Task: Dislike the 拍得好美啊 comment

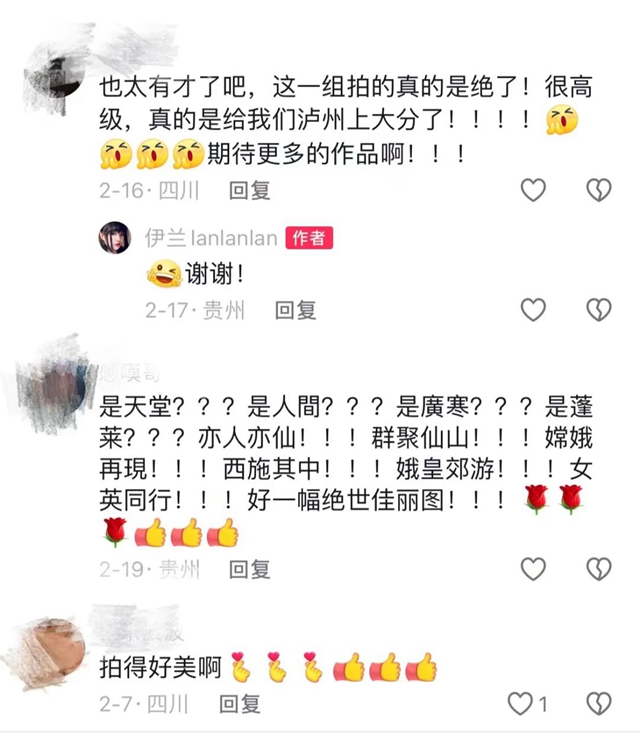Action: pos(598,704)
